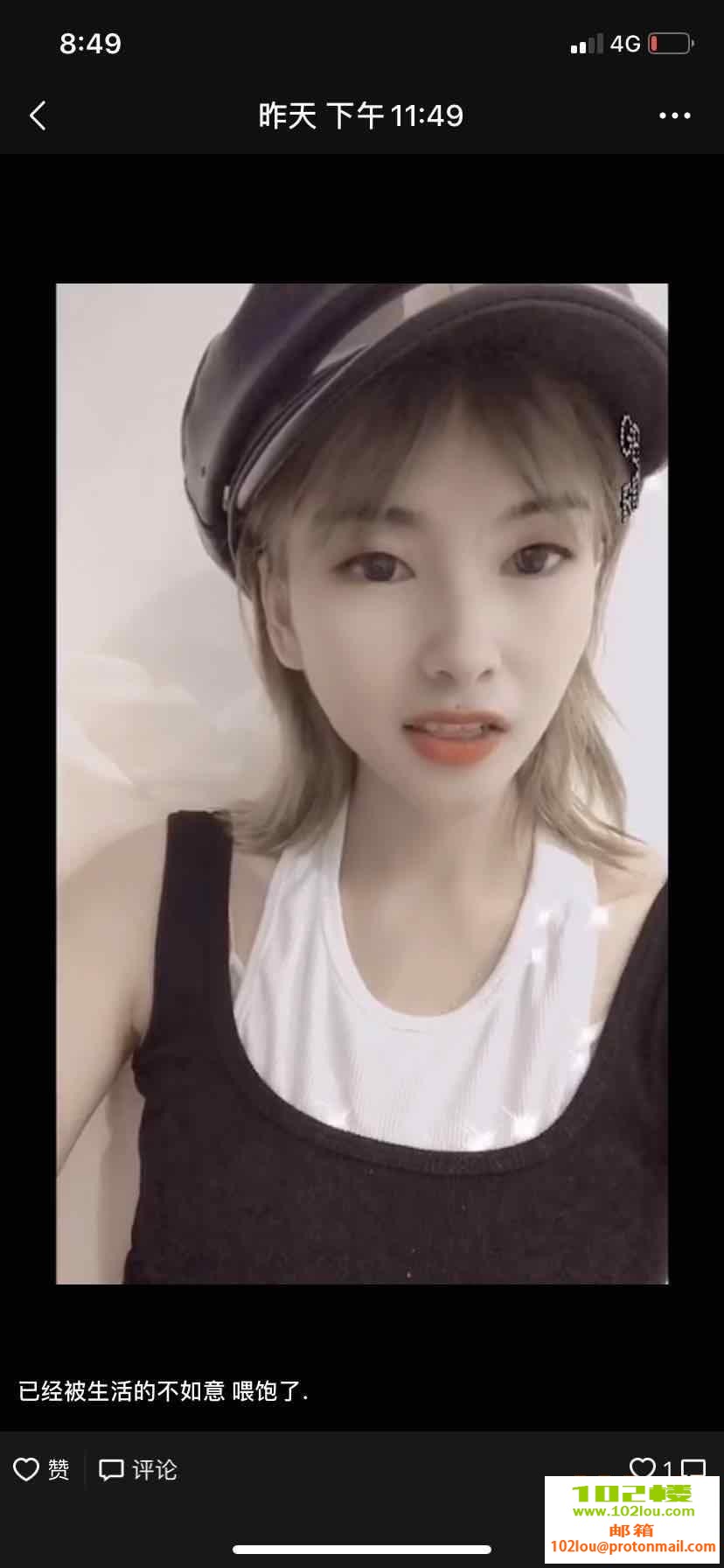Open the three-dot overflow menu
This screenshot has width=724, height=1568.
tap(674, 115)
